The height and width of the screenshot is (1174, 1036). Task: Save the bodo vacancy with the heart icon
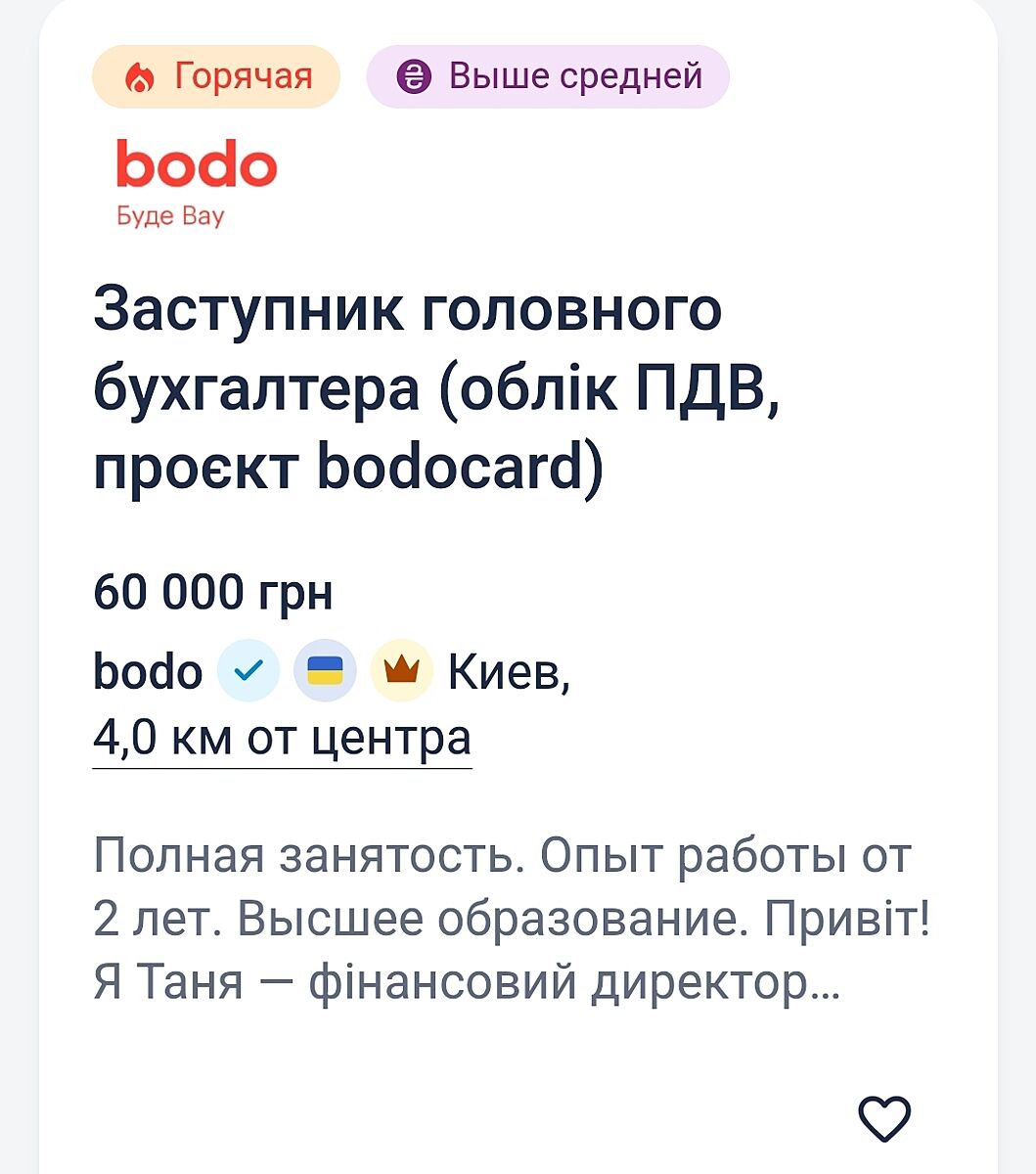pos(883,1118)
